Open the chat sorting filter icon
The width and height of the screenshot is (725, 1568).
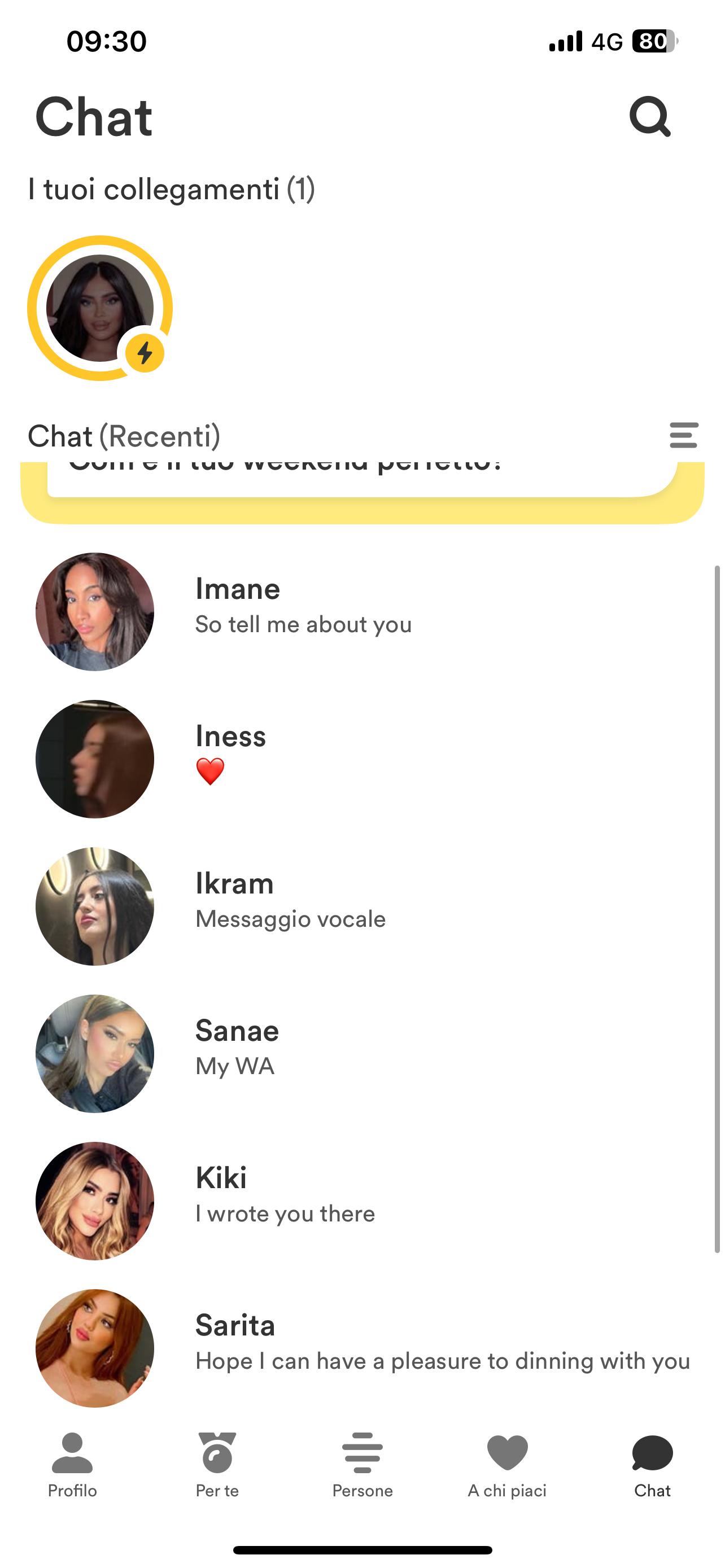click(683, 435)
